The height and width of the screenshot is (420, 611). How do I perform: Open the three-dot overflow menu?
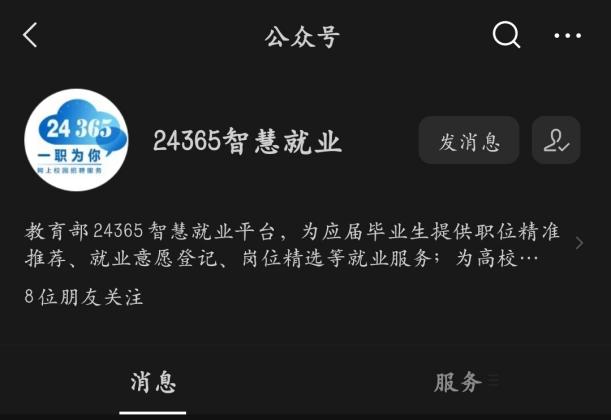pos(567,36)
